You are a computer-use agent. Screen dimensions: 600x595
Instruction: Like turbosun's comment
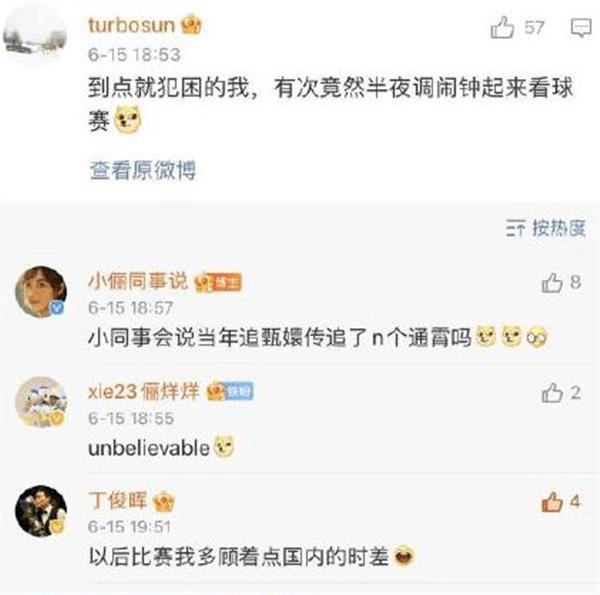point(502,28)
